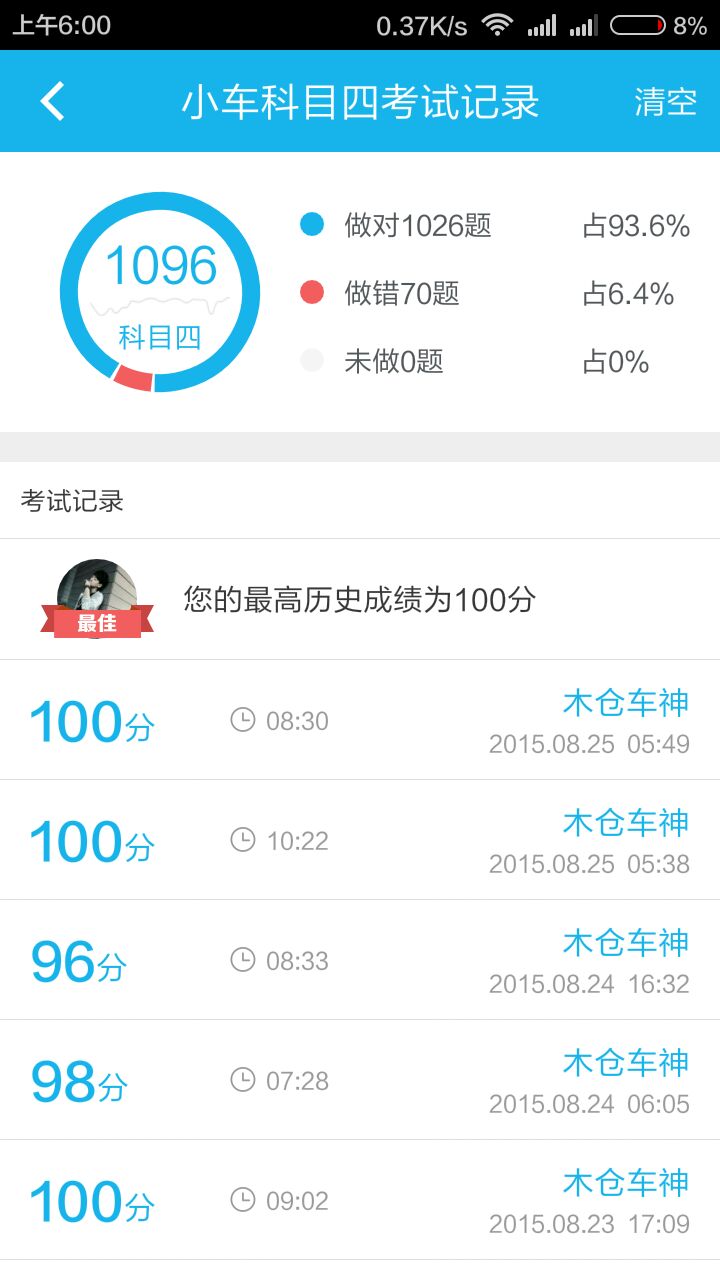This screenshot has width=720, height=1280.
Task: Open the 100分 record from 2015.08.25 05:49
Action: coord(360,720)
